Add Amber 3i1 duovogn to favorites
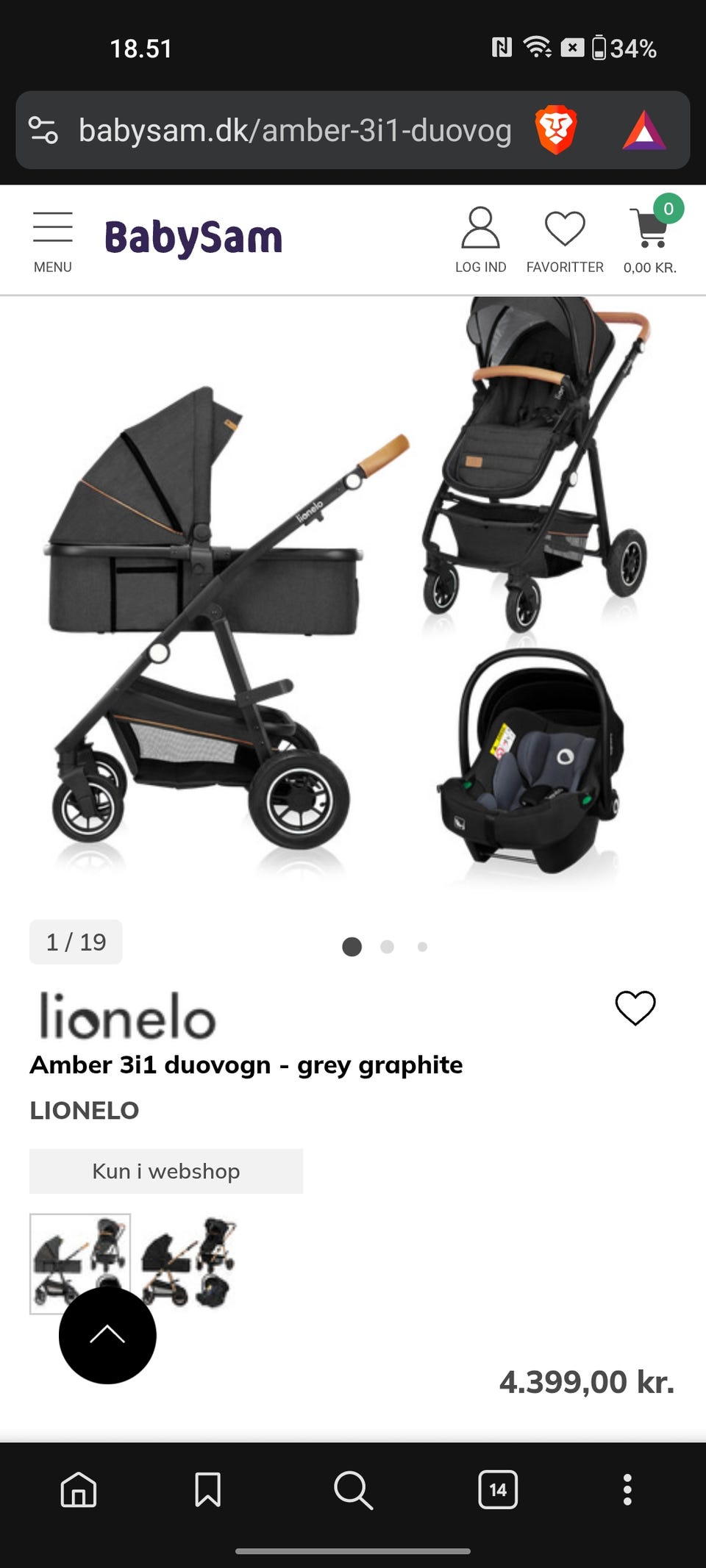 [x=635, y=1007]
